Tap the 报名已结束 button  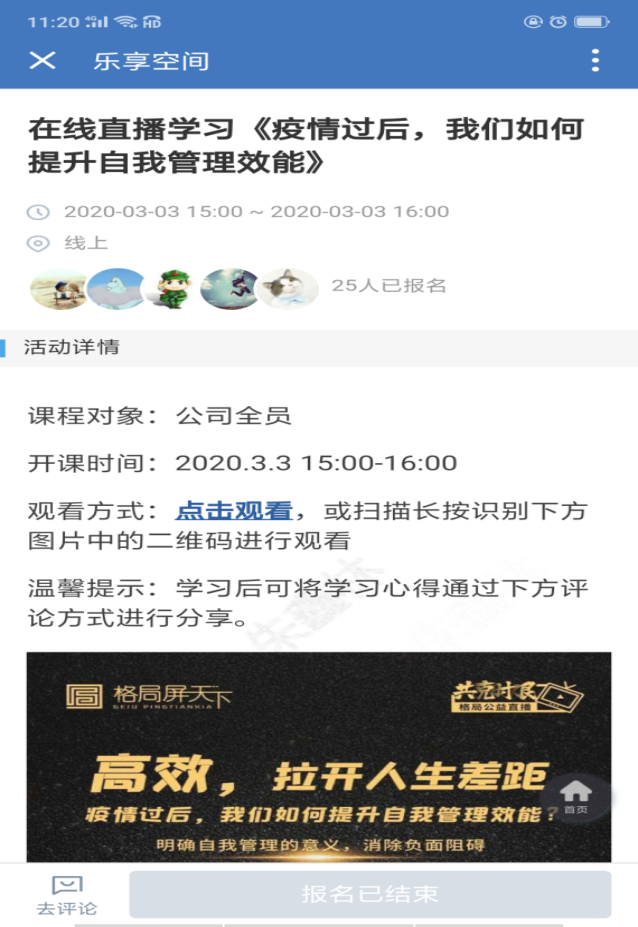(370, 894)
